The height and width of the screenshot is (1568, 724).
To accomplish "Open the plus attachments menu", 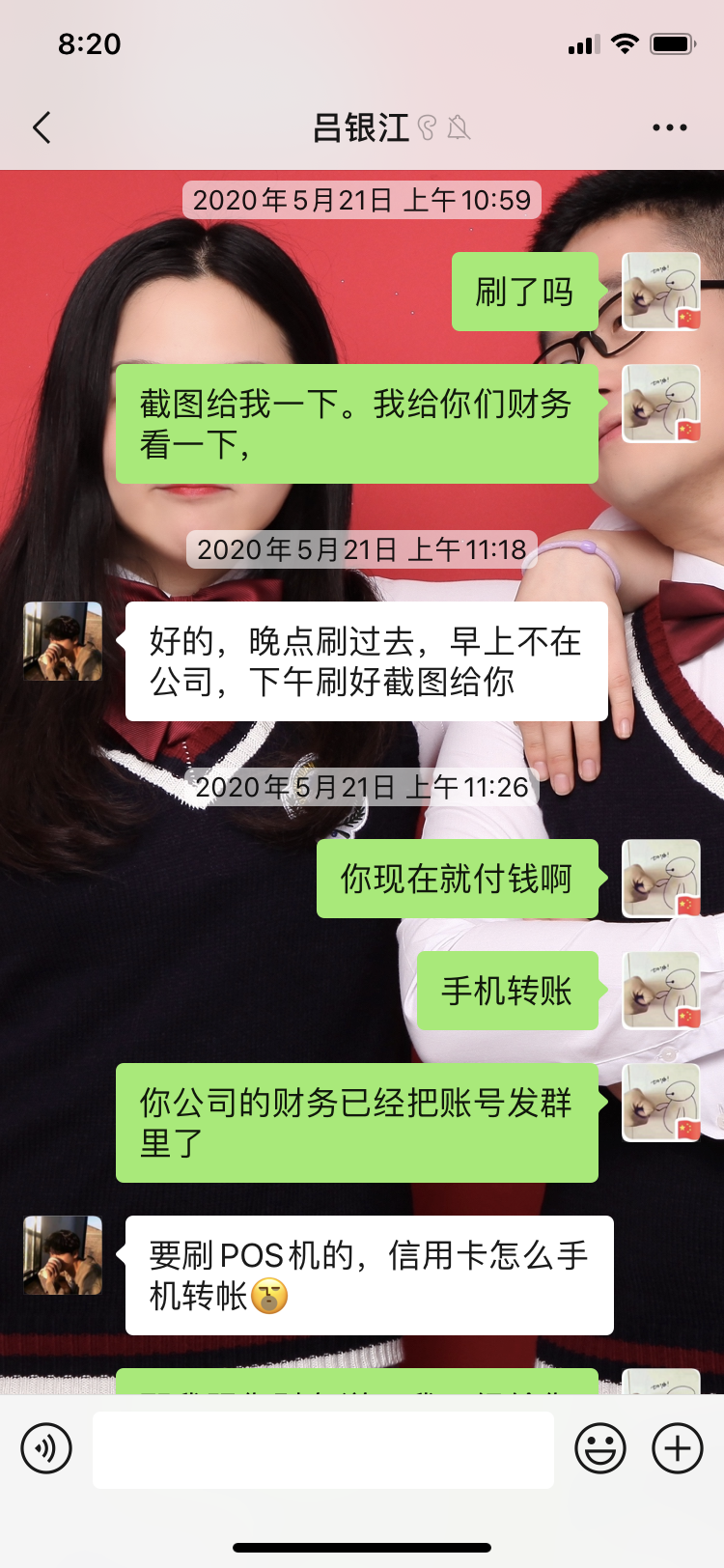I will 678,1448.
